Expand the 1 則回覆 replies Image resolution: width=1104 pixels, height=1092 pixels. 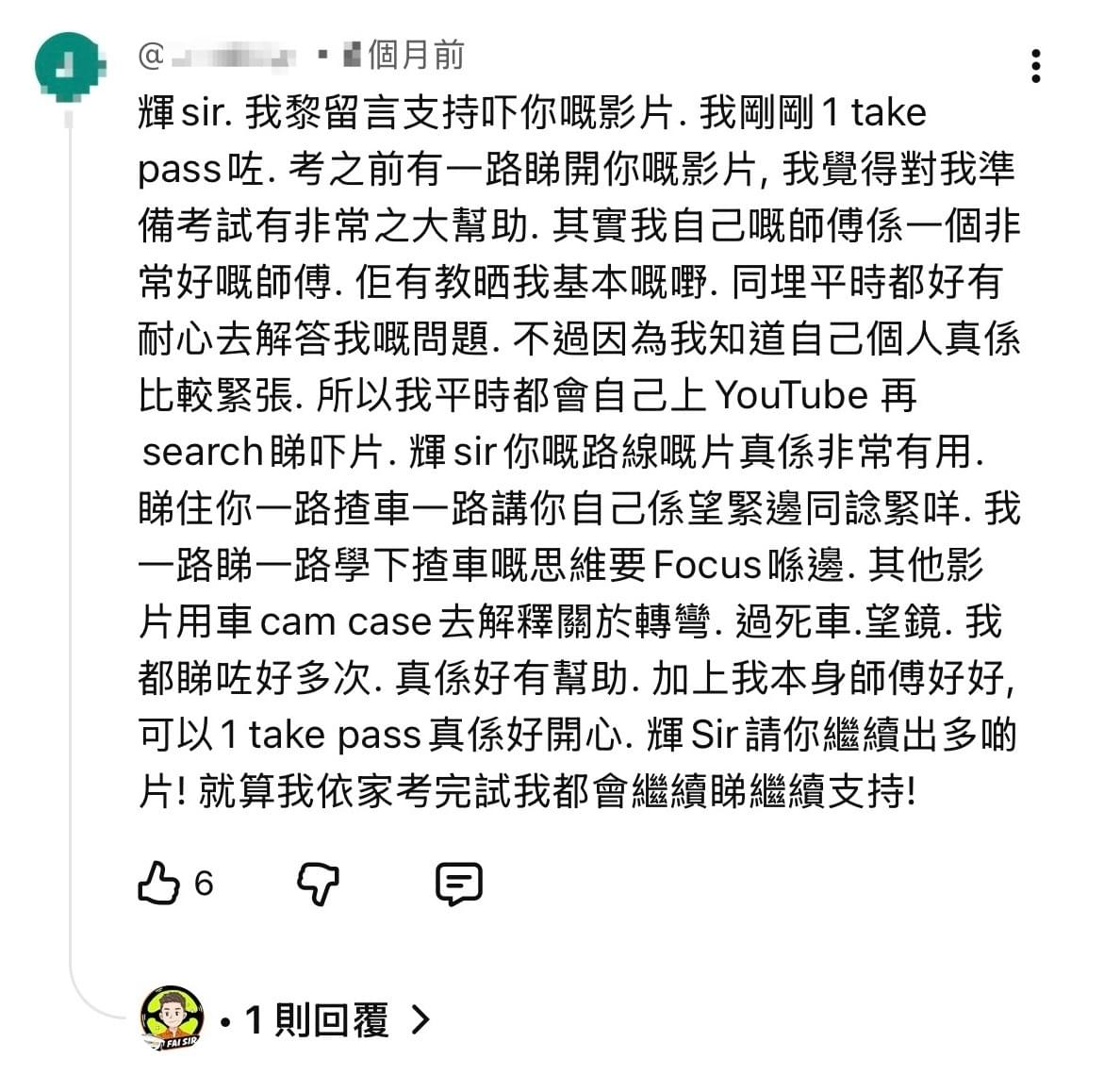[x=325, y=1019]
